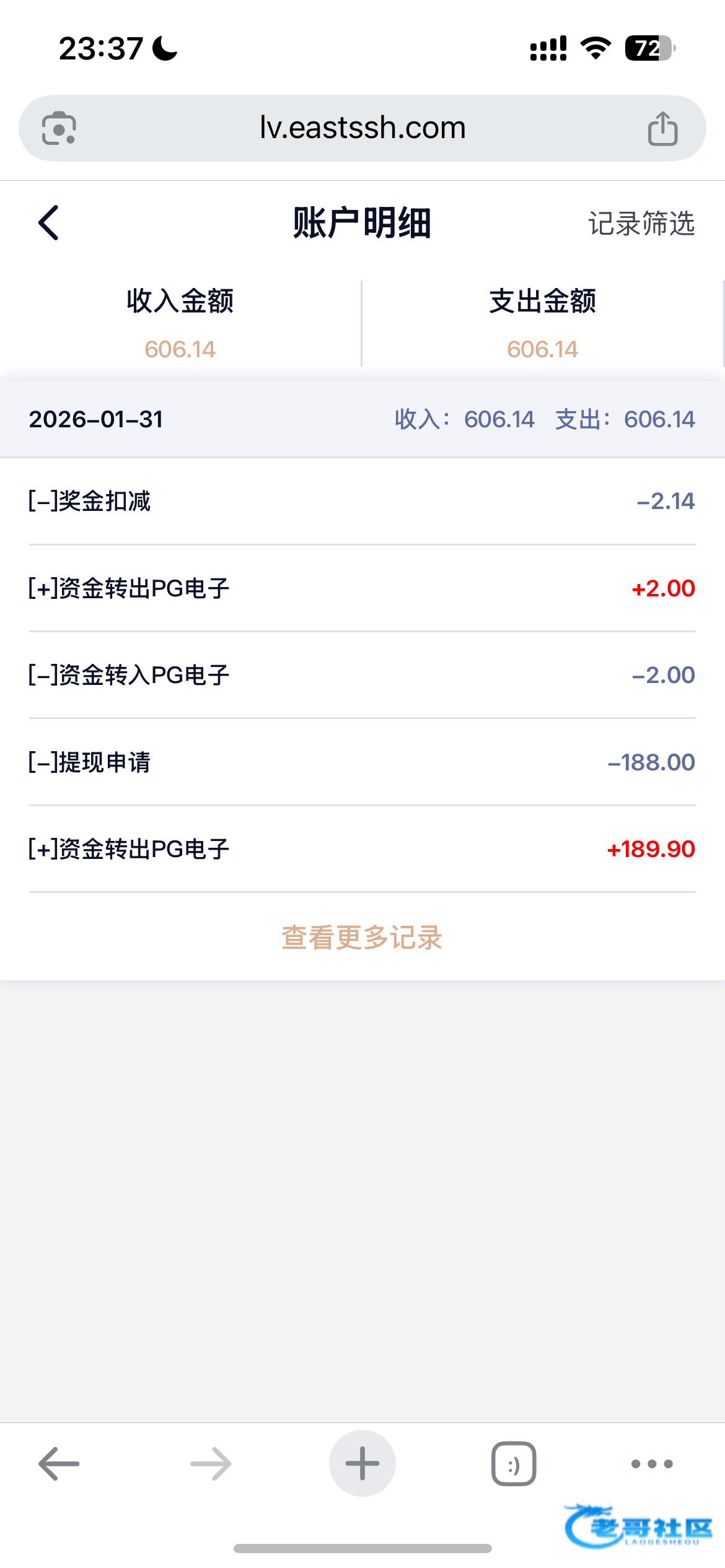The width and height of the screenshot is (725, 1568).
Task: Open the 记录筛选 filter
Action: [x=641, y=224]
